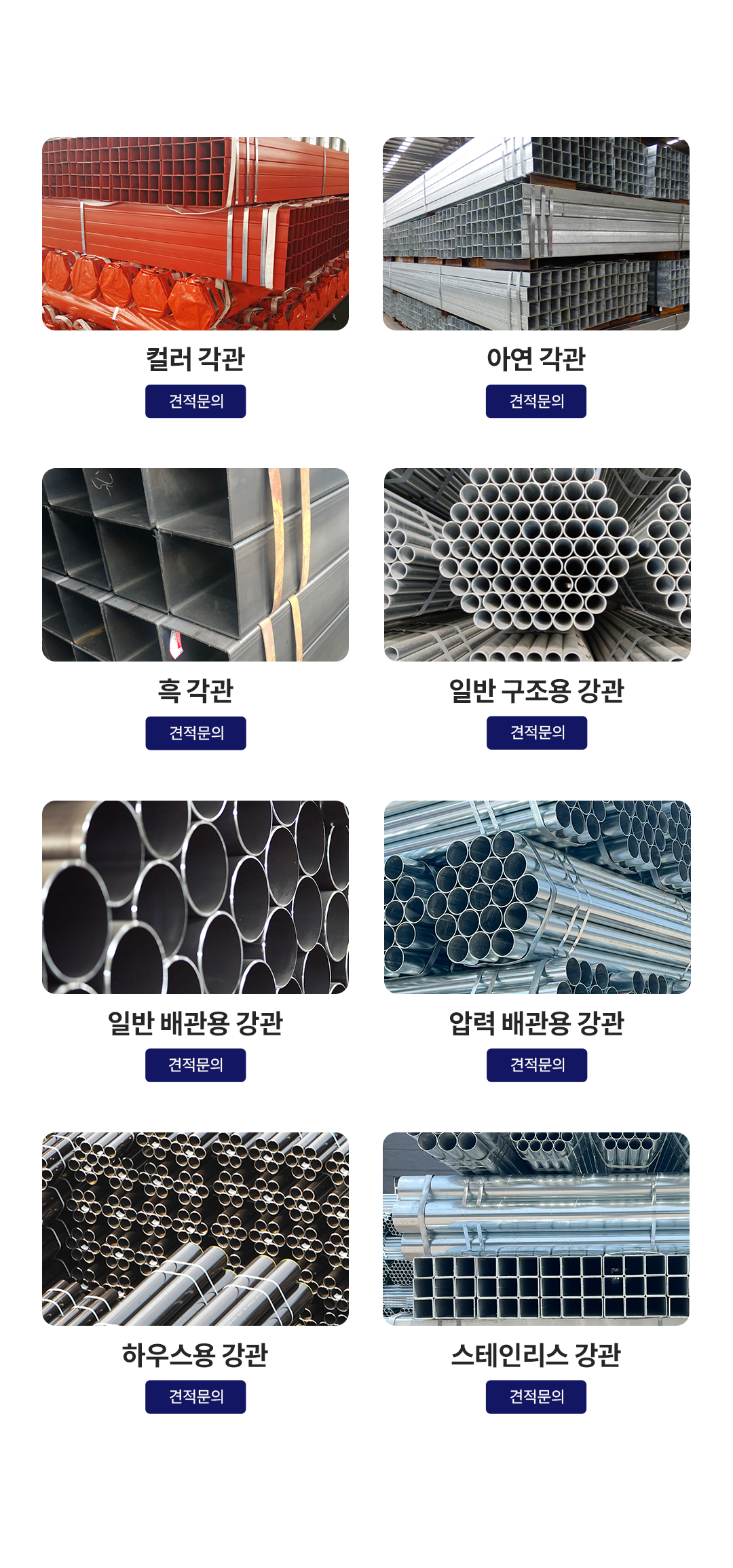Request quote for 스테인리스 강관
Screen dimensions: 733x1568
535,1396
